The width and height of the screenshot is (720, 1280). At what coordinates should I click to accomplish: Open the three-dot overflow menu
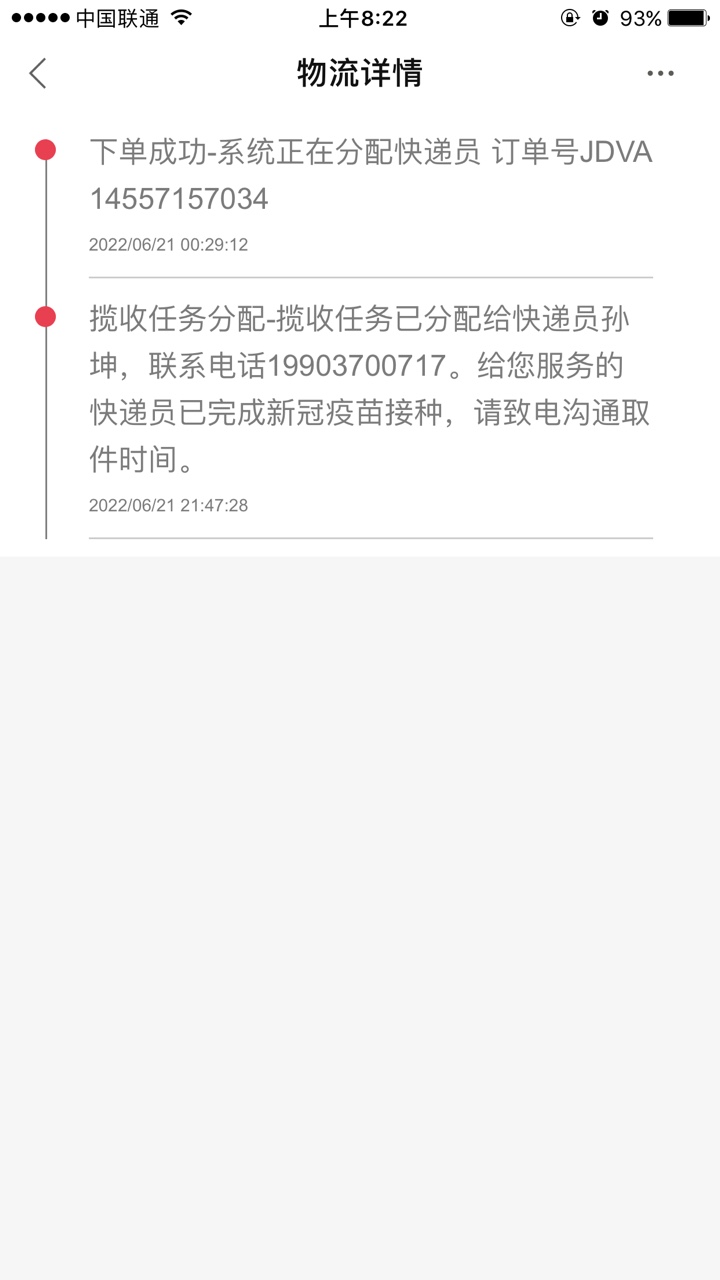click(x=660, y=73)
